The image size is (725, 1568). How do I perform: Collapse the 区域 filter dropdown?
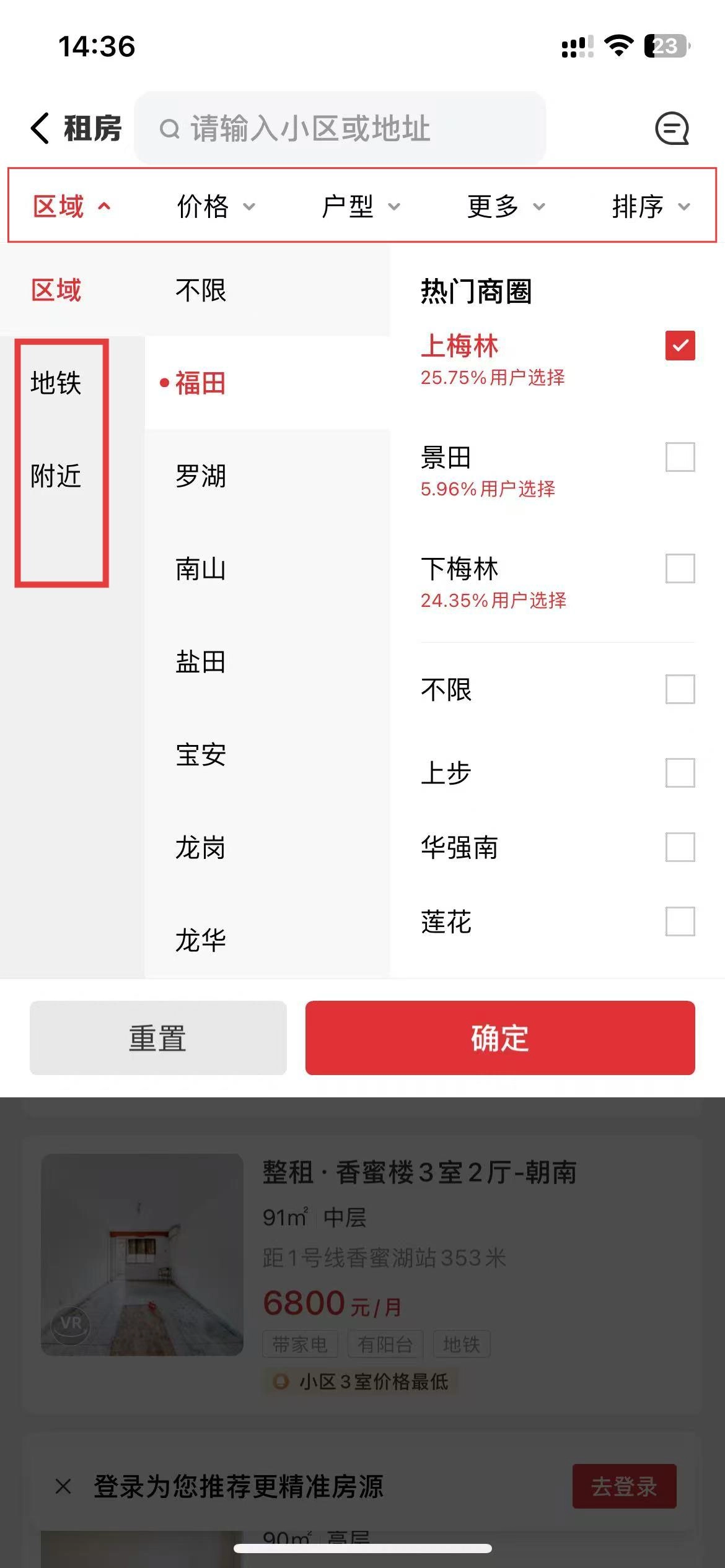pos(71,206)
